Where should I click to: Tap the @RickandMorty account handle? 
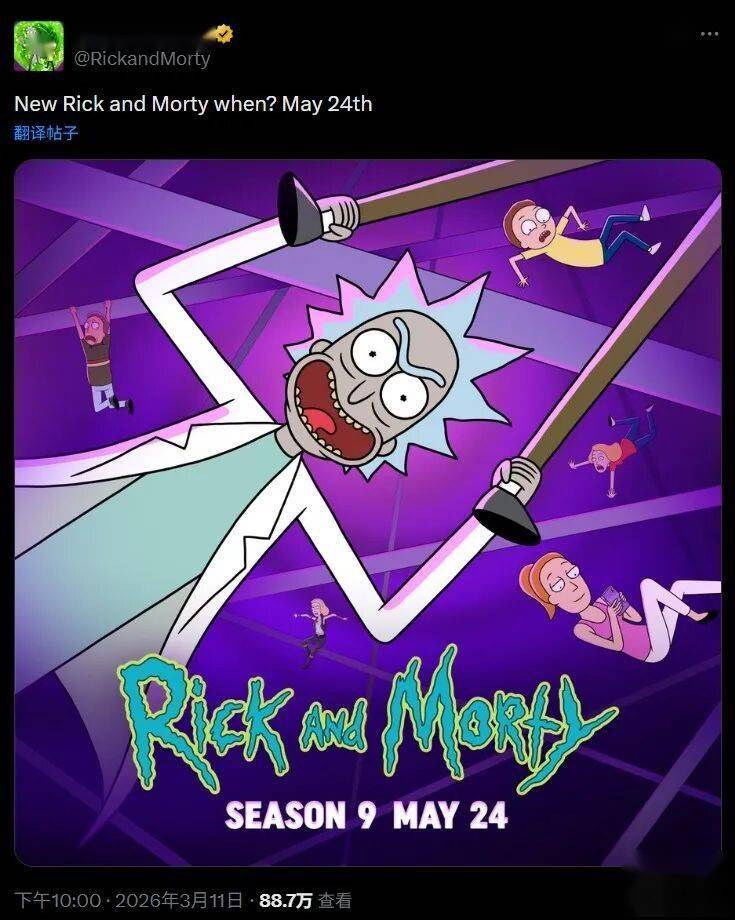142,58
